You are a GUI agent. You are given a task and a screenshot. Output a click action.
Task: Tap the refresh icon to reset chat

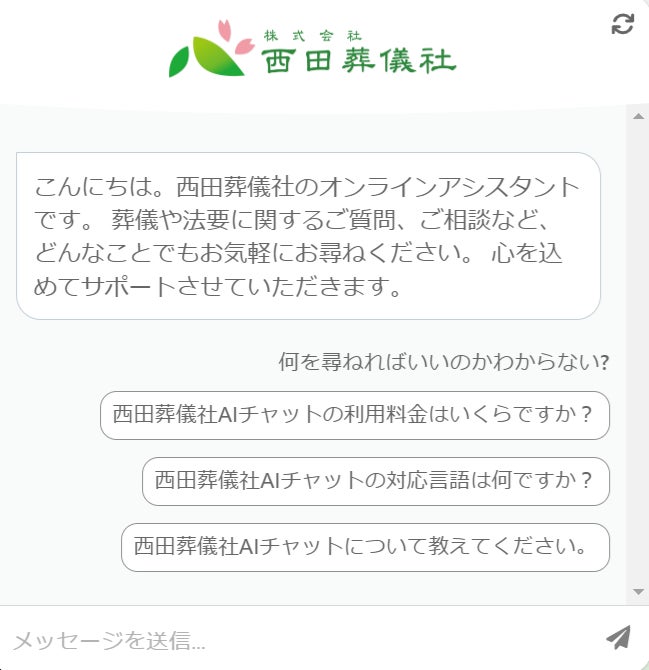click(622, 25)
